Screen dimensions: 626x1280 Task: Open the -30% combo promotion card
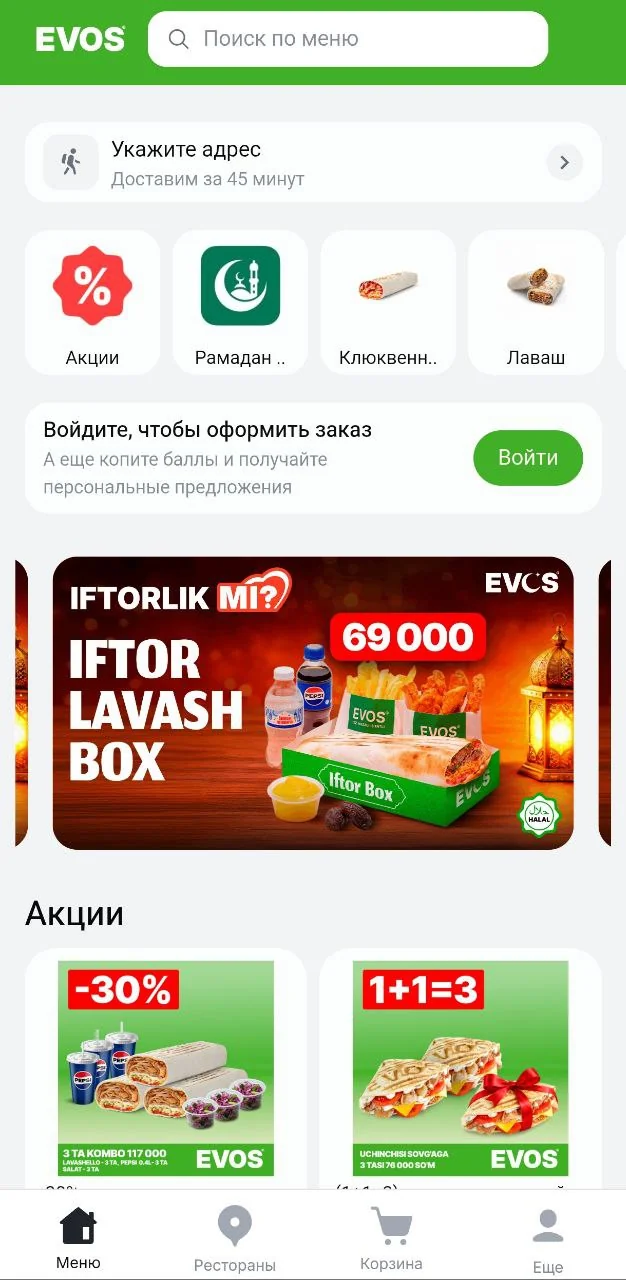(x=166, y=1068)
